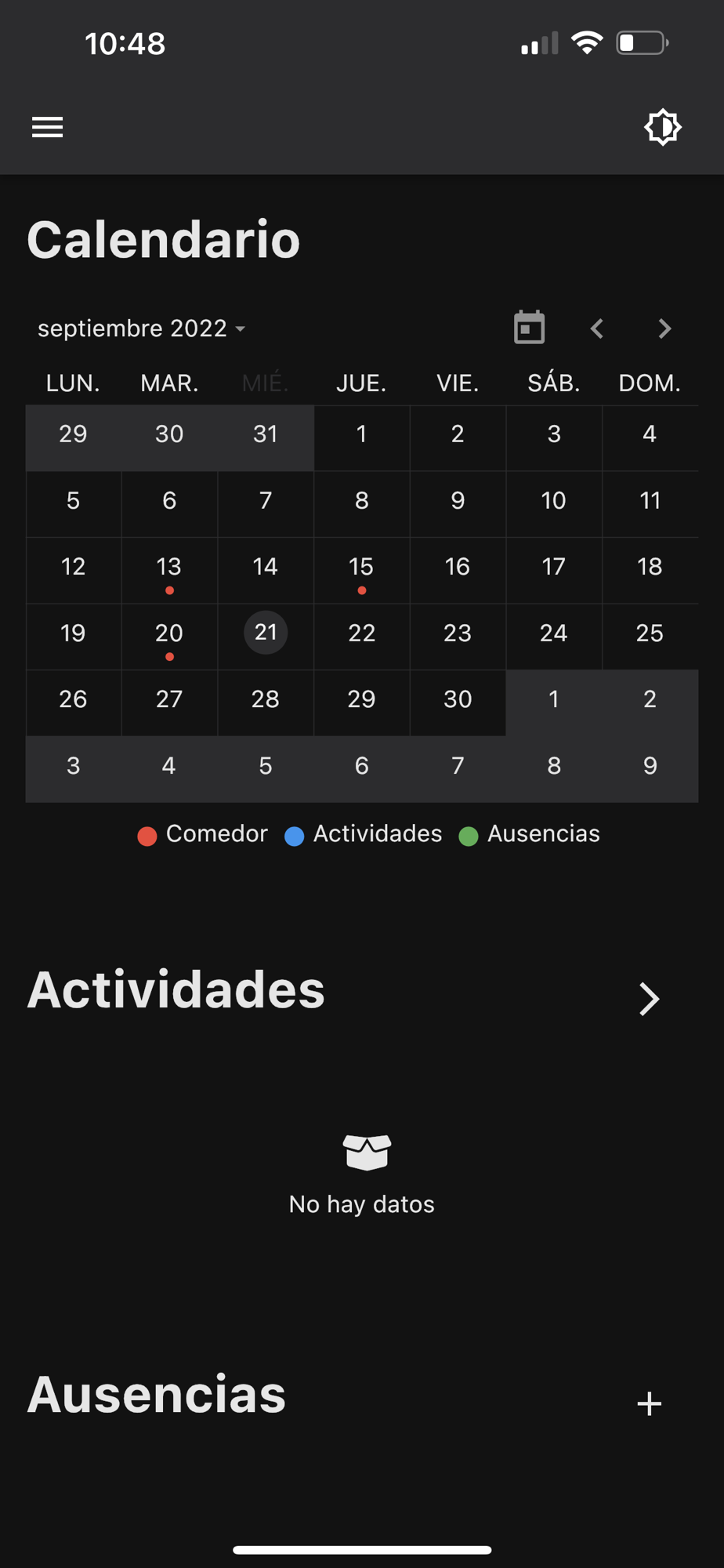Screen dimensions: 724x1568
Task: Select September 15 in the calendar
Action: pyautogui.click(x=361, y=570)
